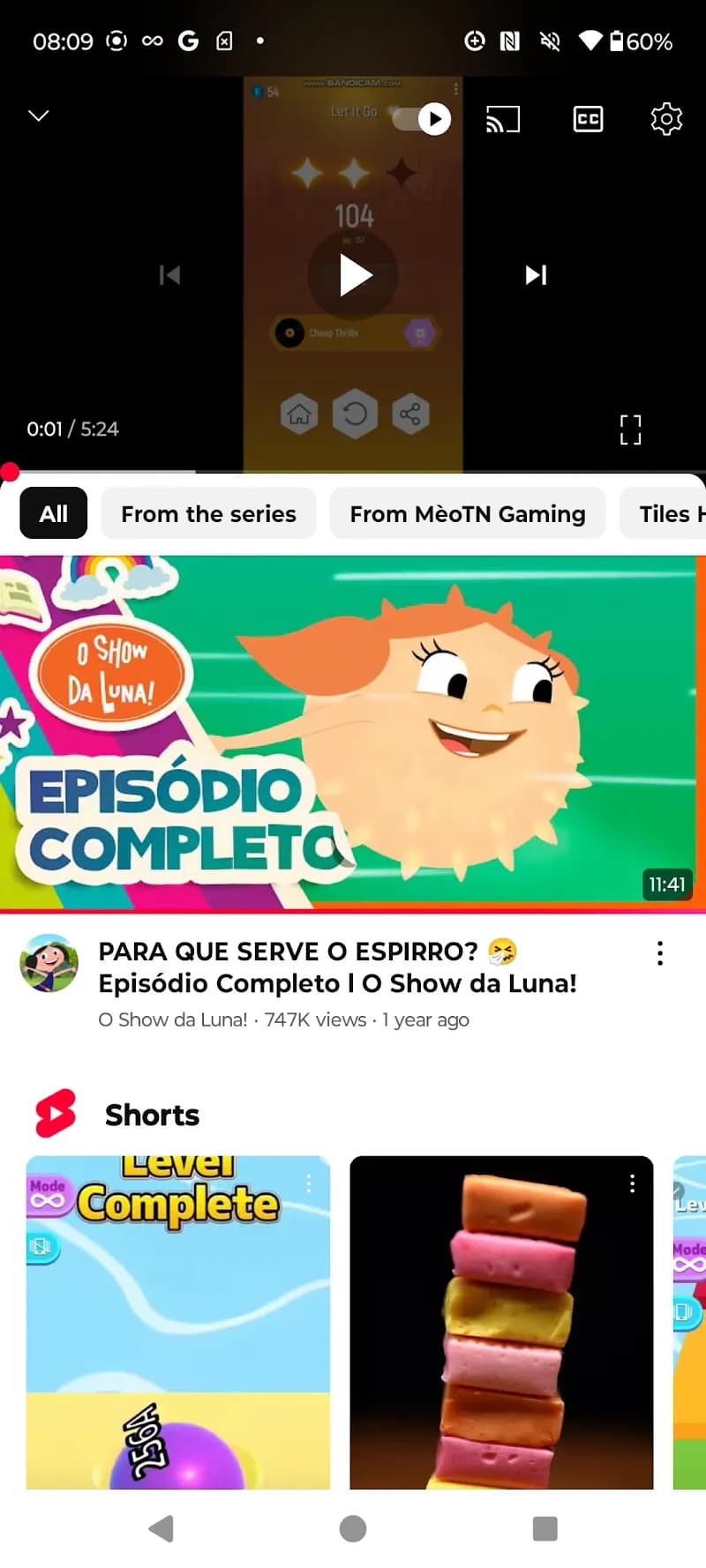Toggle the autoplay switch
The height and width of the screenshot is (1568, 706).
(x=422, y=118)
